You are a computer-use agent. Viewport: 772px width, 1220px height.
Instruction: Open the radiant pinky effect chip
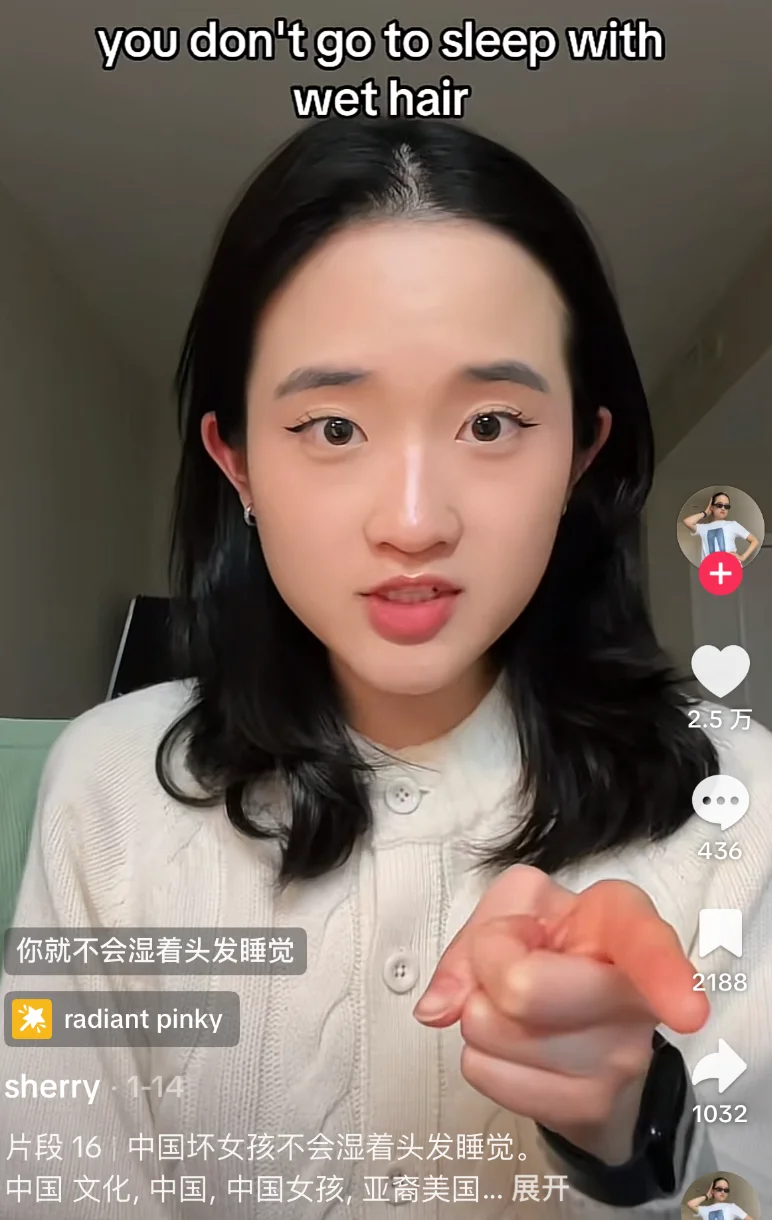[122, 1020]
